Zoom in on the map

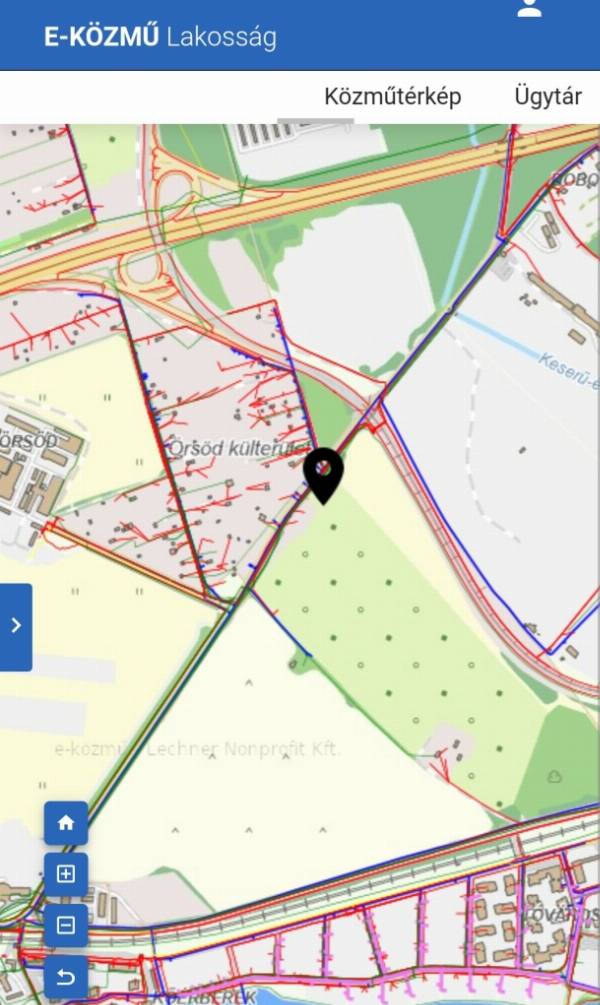[x=66, y=874]
